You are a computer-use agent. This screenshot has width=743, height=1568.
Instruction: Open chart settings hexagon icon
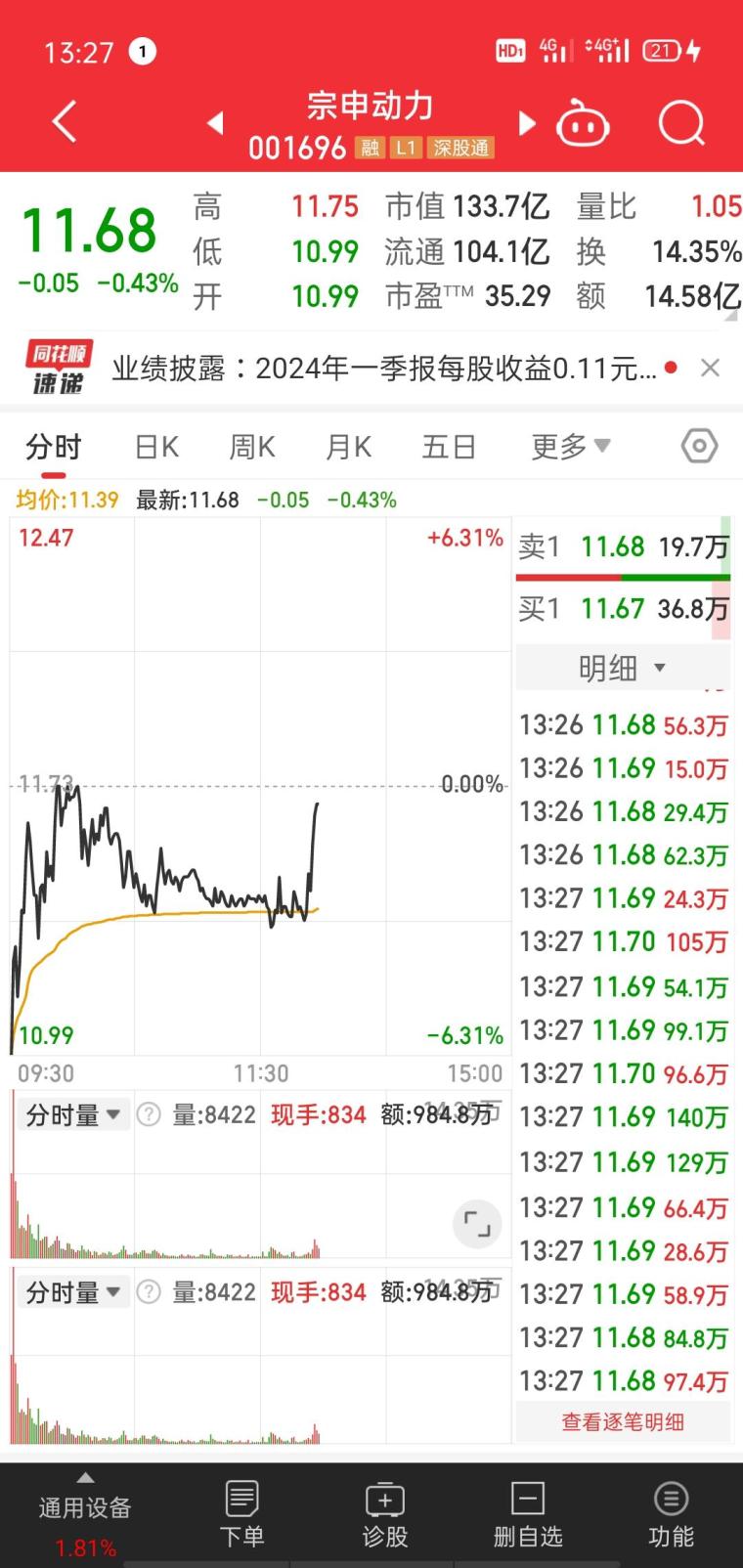point(699,446)
